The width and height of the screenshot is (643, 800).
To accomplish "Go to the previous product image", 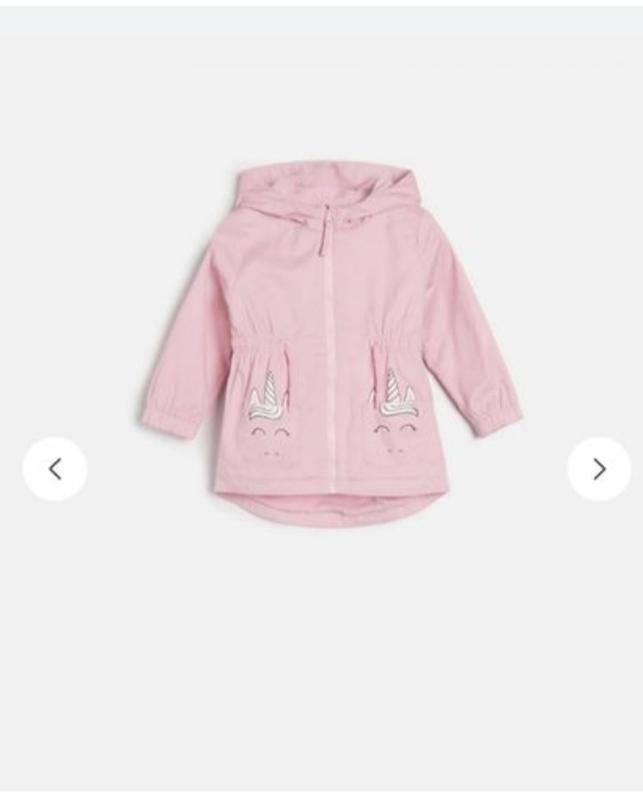I will pyautogui.click(x=55, y=468).
